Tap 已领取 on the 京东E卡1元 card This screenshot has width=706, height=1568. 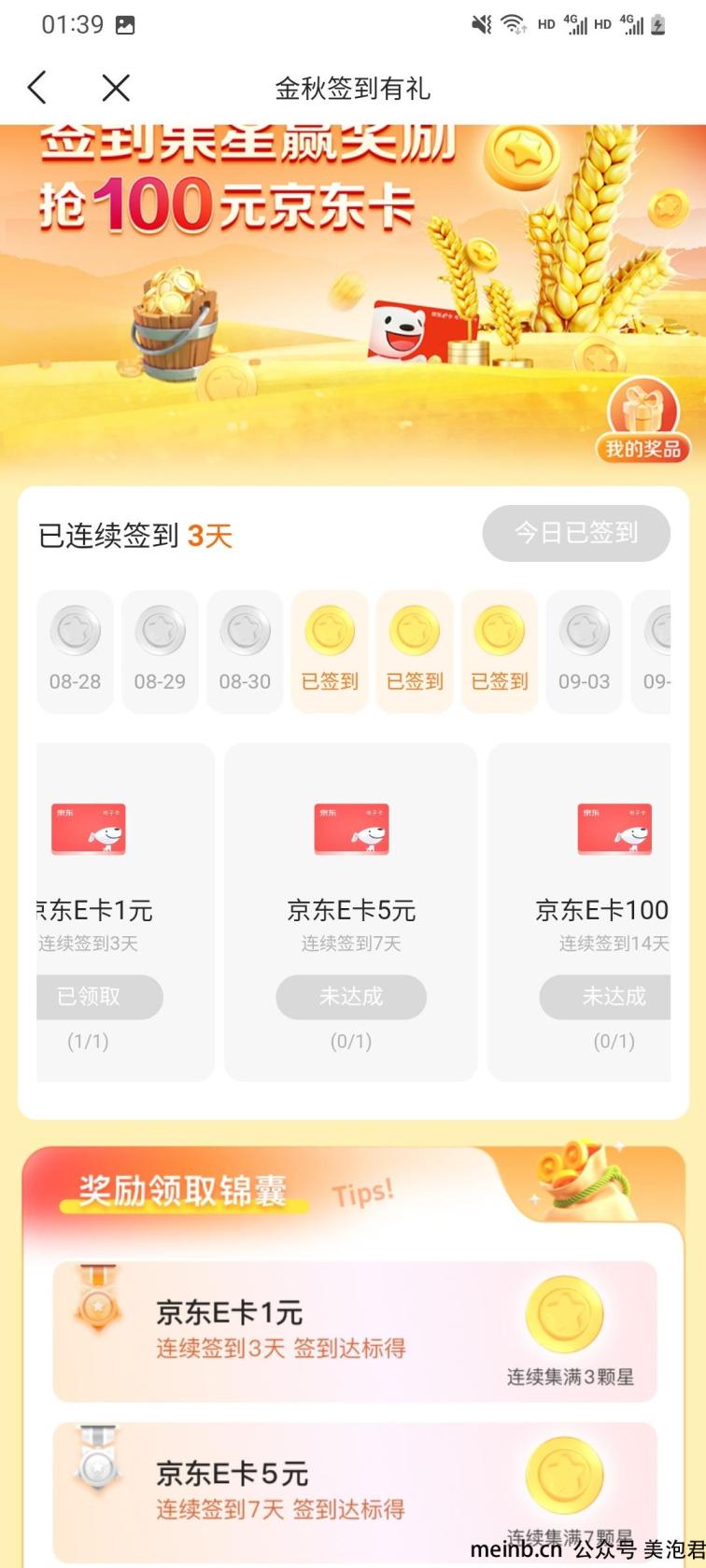[x=98, y=997]
